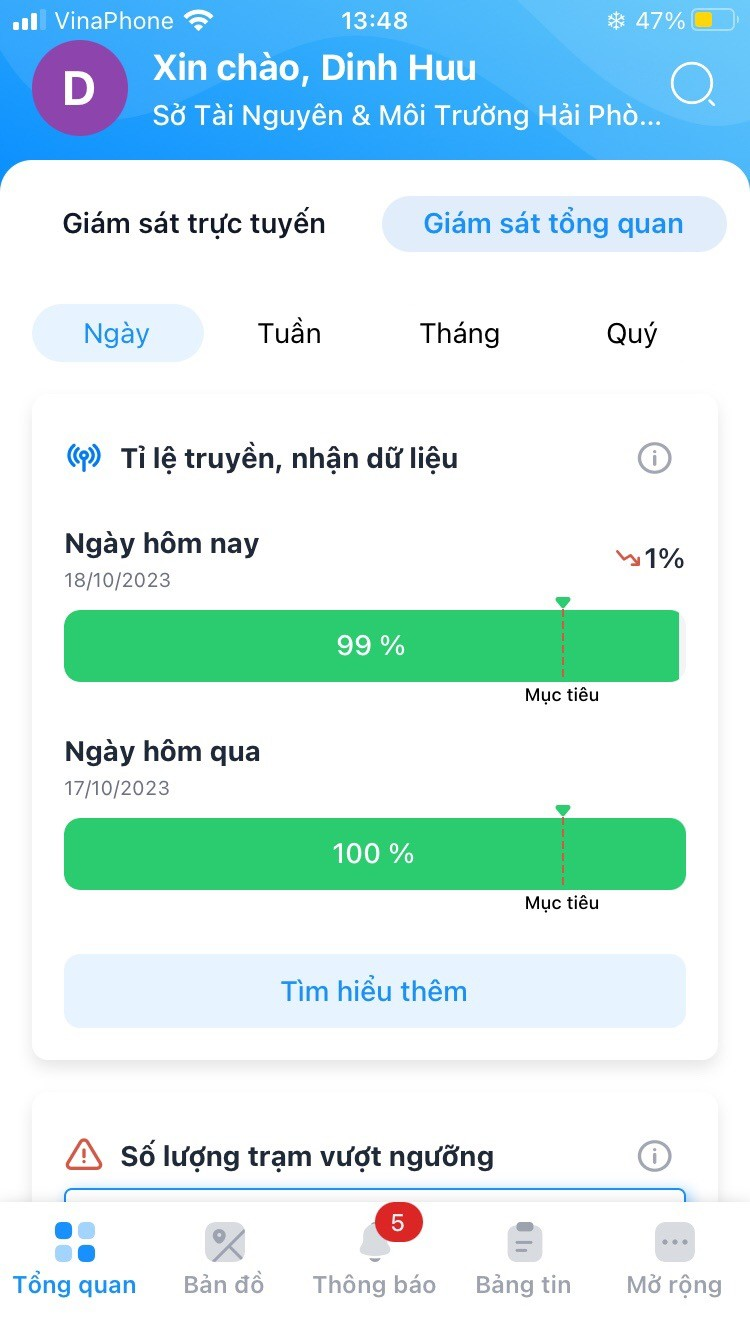The height and width of the screenshot is (1334, 750).
Task: Select the Giám sát tổng quan tab
Action: tap(554, 223)
